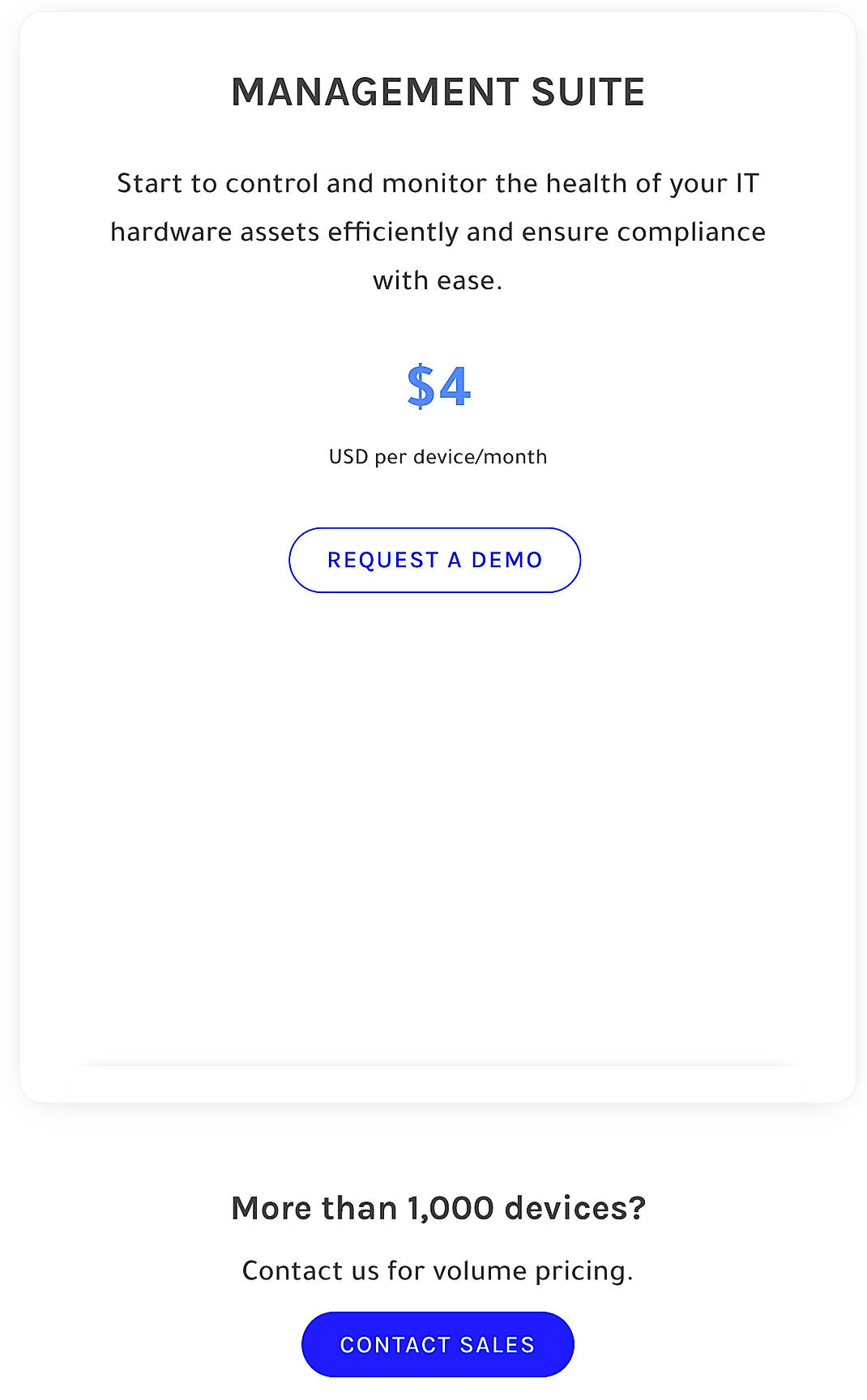Click the text with ease

pos(438,280)
